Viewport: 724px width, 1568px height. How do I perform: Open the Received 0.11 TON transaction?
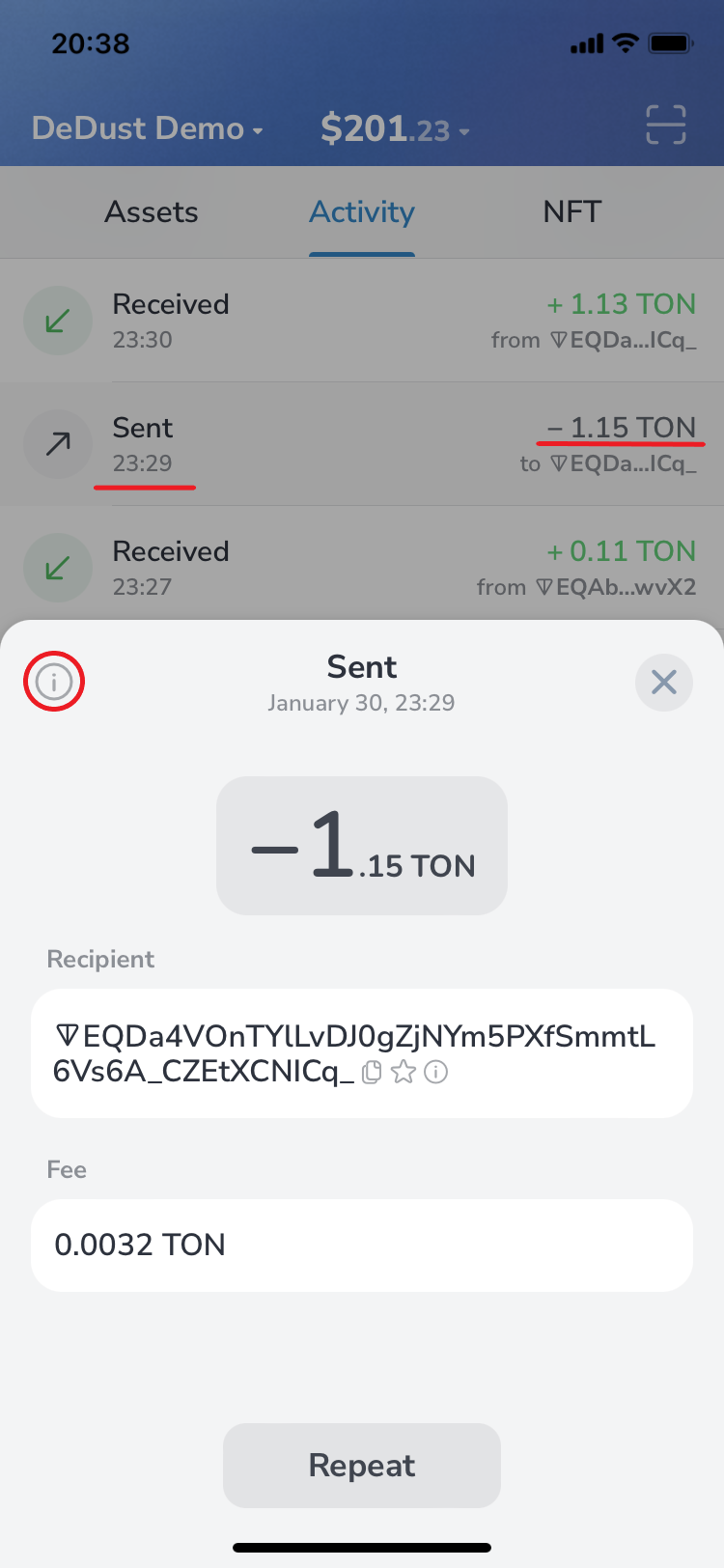click(x=362, y=568)
